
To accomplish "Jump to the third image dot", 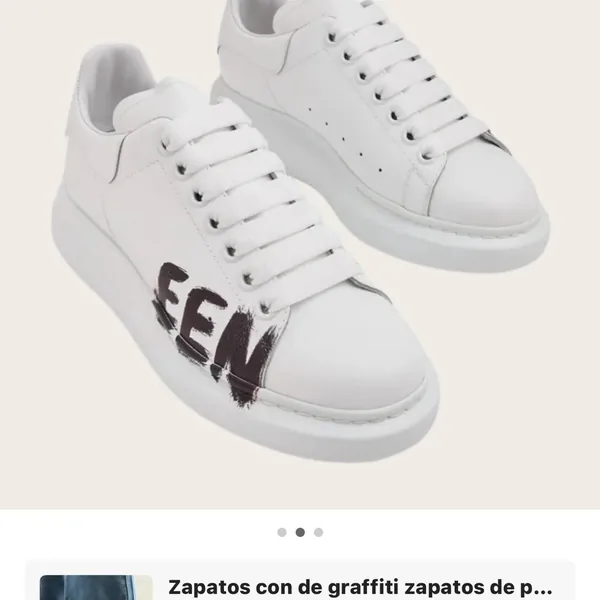I will point(318,532).
